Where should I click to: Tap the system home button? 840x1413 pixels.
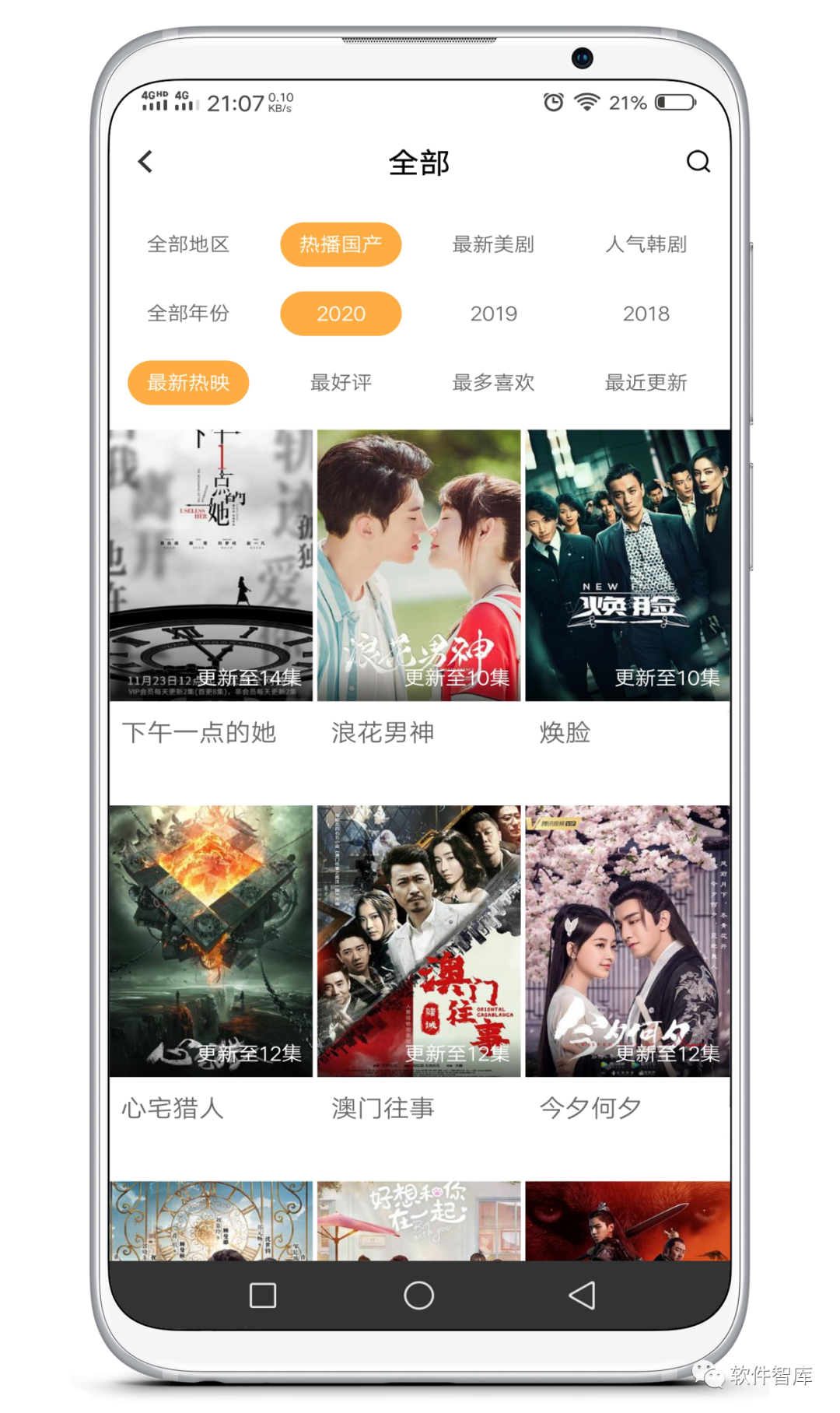(418, 1296)
